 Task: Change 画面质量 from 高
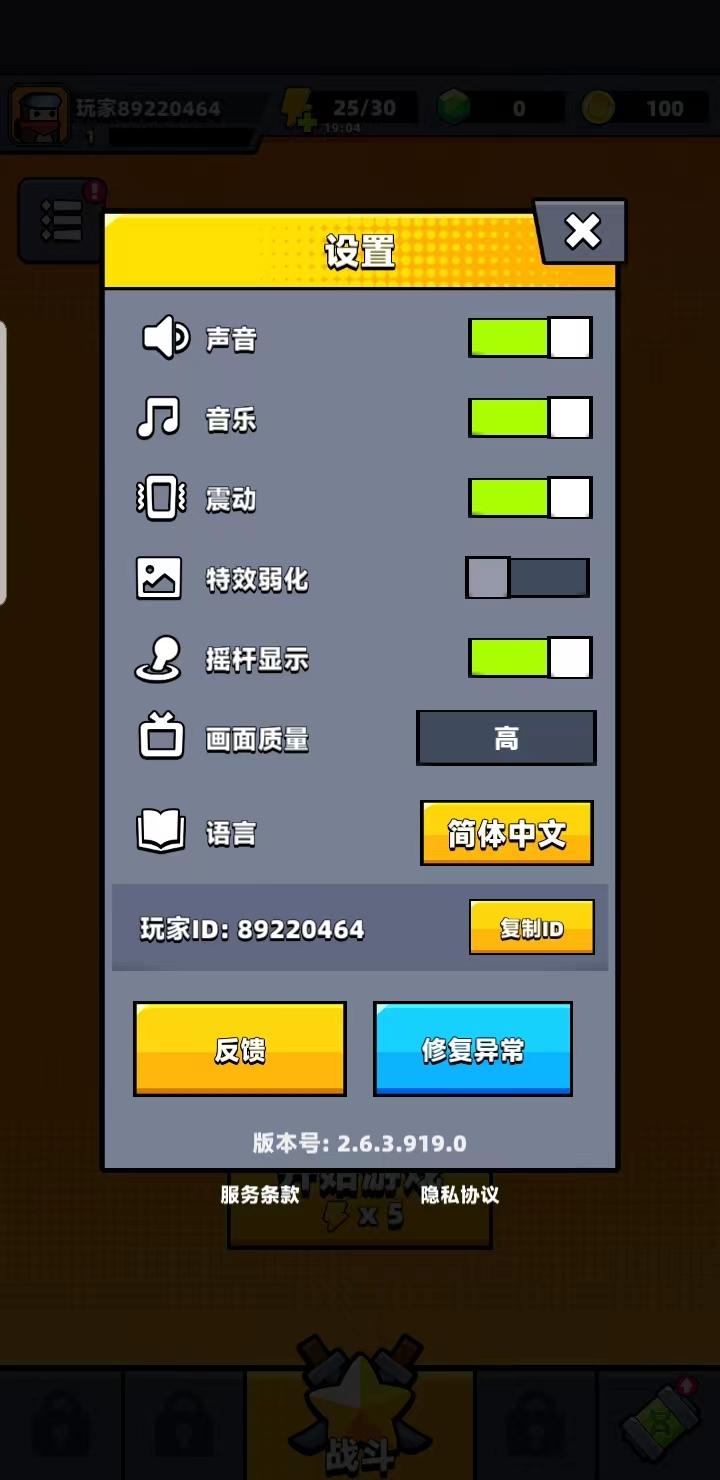pyautogui.click(x=506, y=738)
